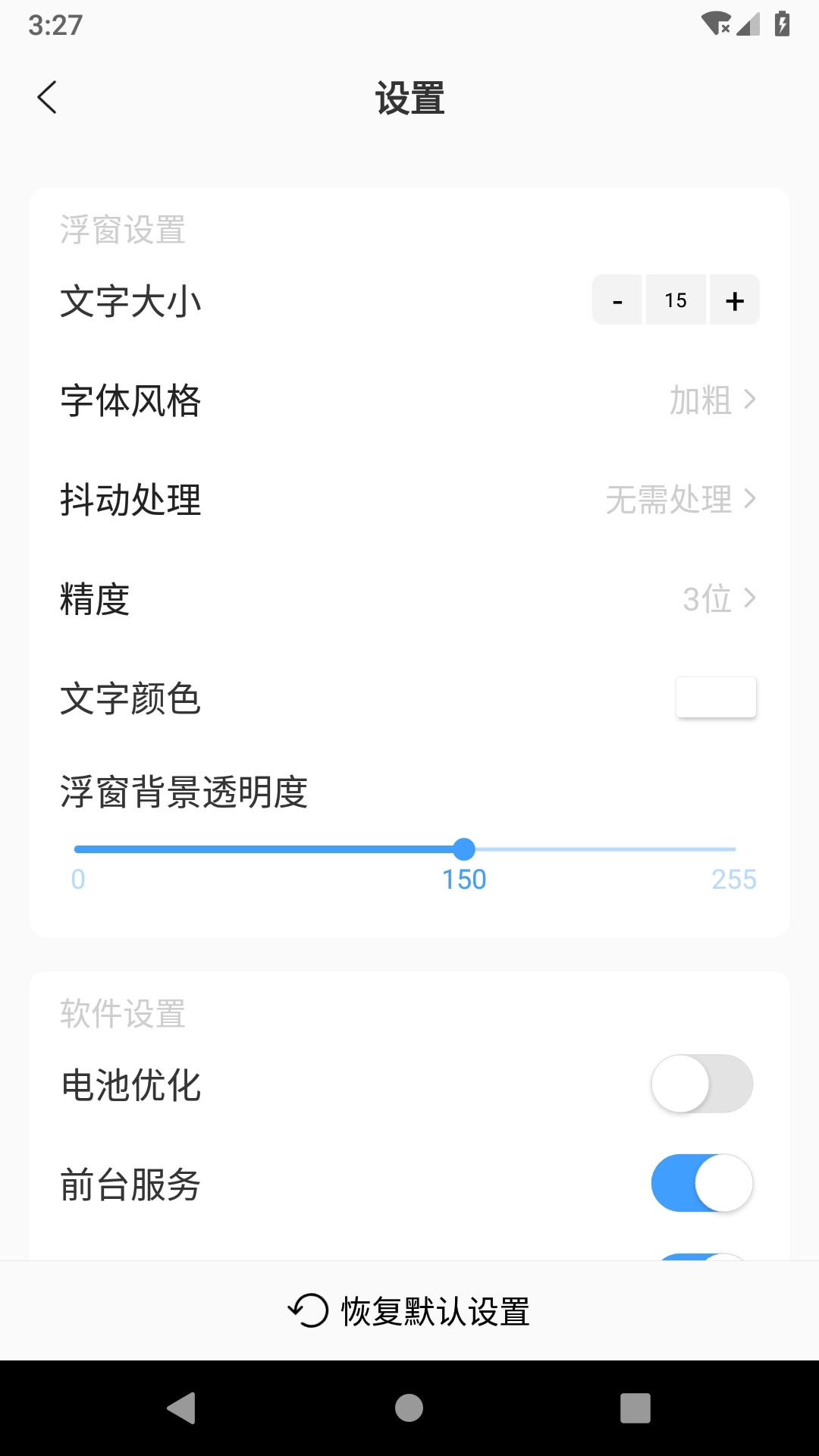The width and height of the screenshot is (819, 1456).
Task: Open the 文字颜色 color swatch
Action: coord(715,696)
